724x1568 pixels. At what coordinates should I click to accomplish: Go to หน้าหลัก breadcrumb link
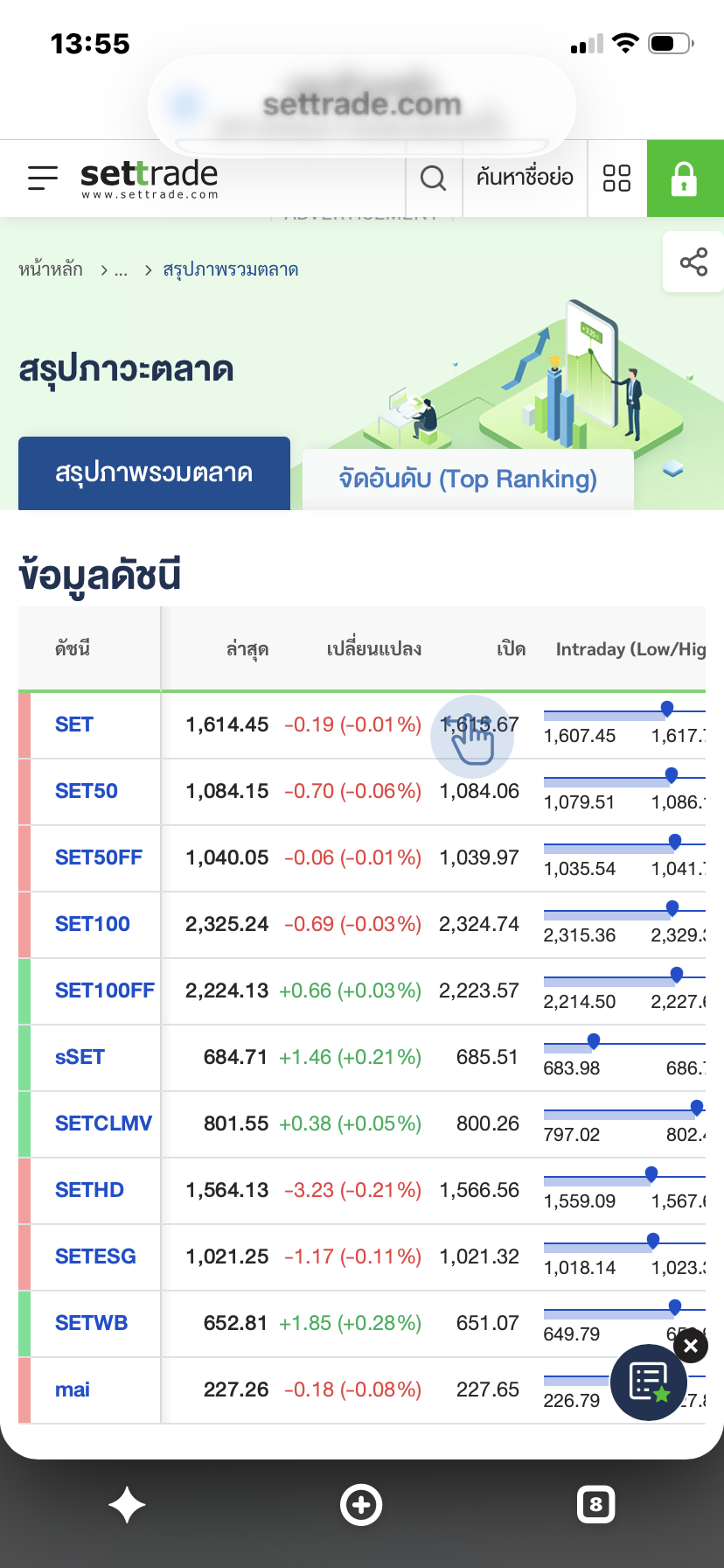[x=51, y=269]
